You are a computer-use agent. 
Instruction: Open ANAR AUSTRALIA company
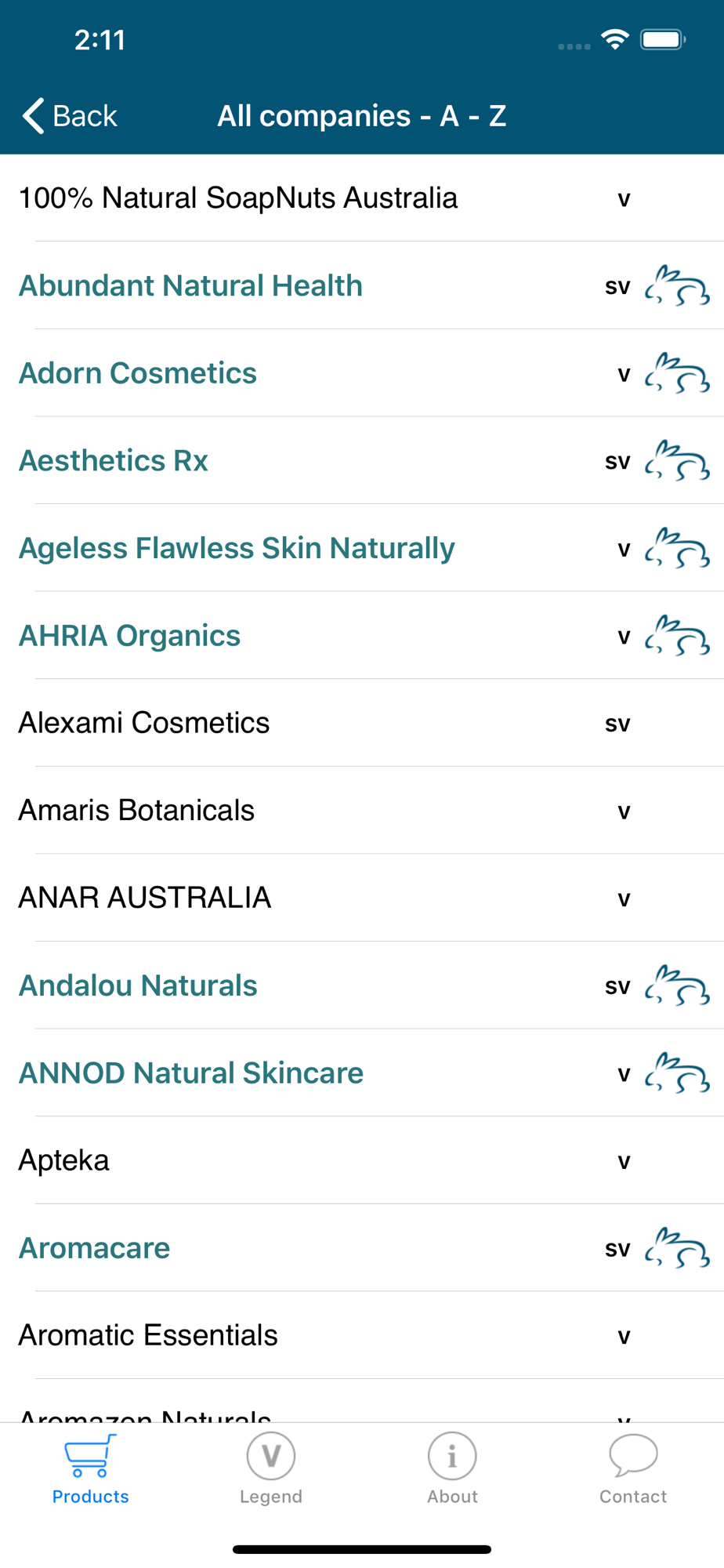(x=362, y=898)
